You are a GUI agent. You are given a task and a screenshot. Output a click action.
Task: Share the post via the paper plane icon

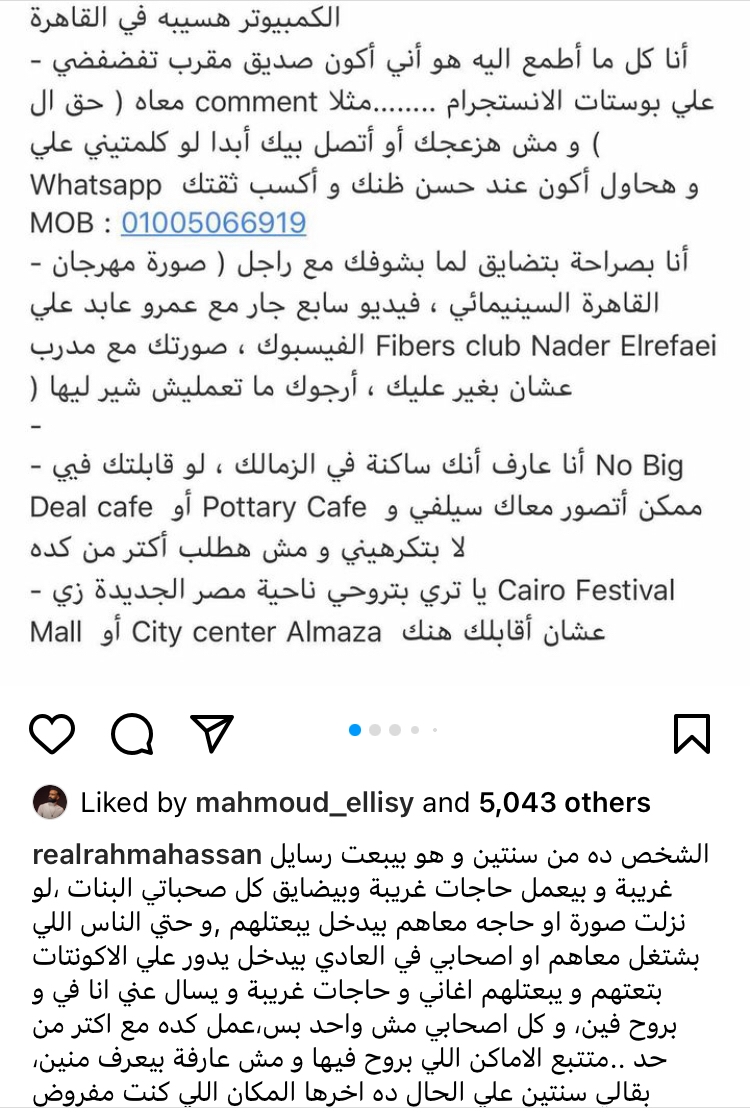coord(212,733)
